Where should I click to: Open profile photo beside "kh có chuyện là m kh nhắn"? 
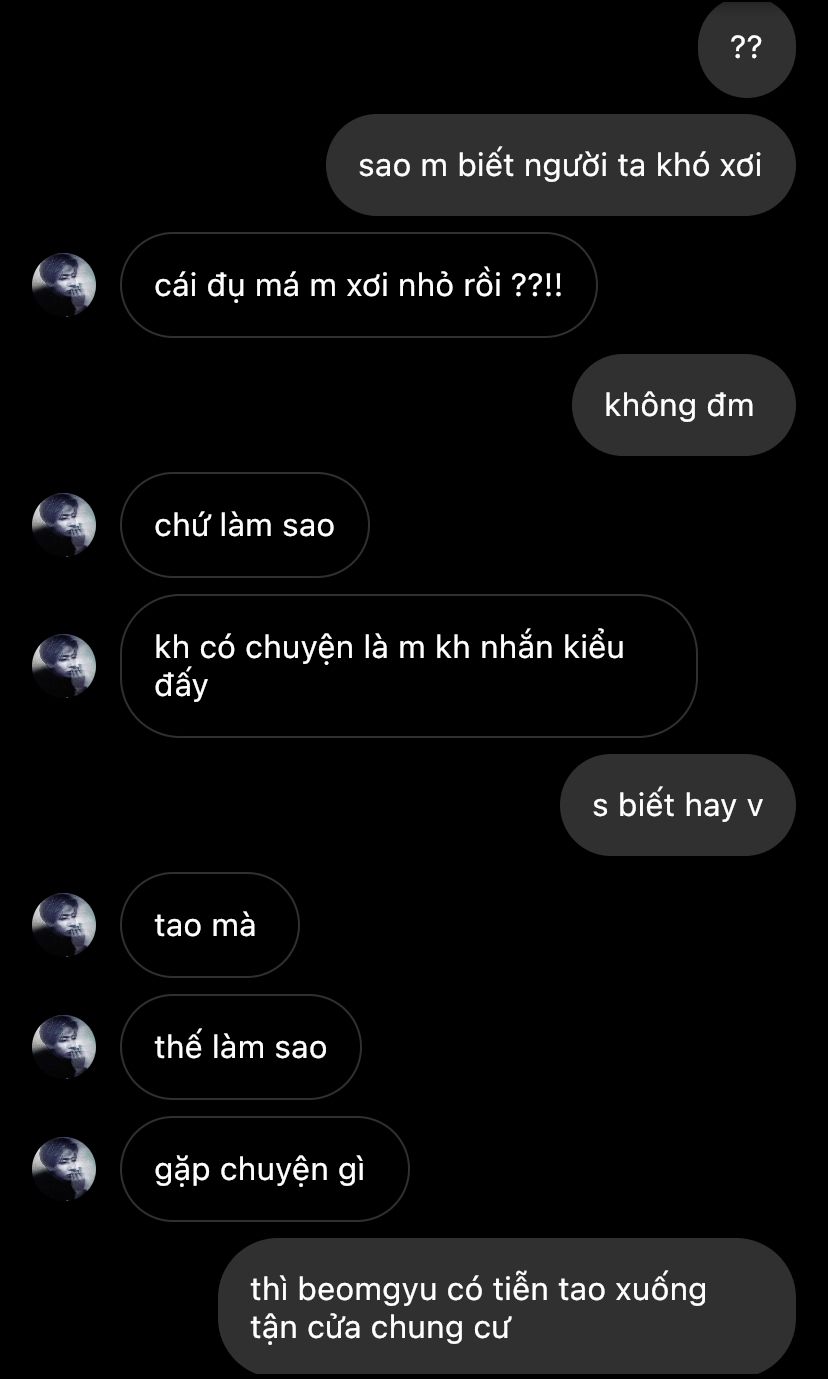[x=64, y=665]
